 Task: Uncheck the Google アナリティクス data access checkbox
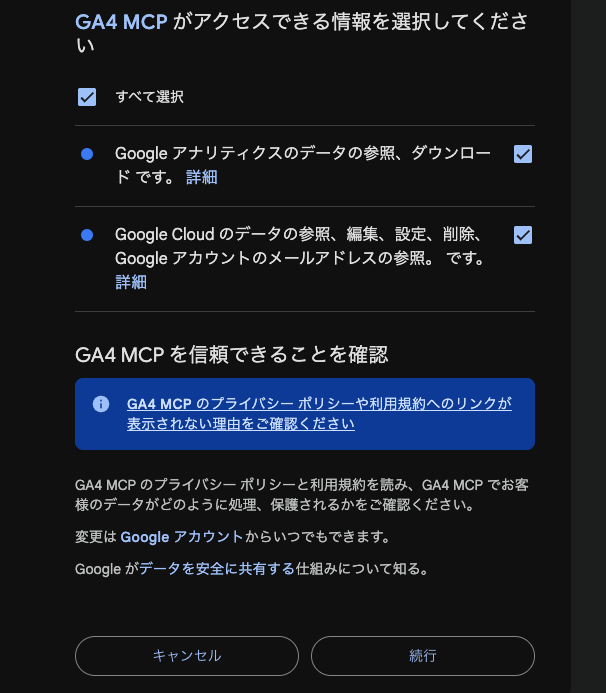(522, 154)
